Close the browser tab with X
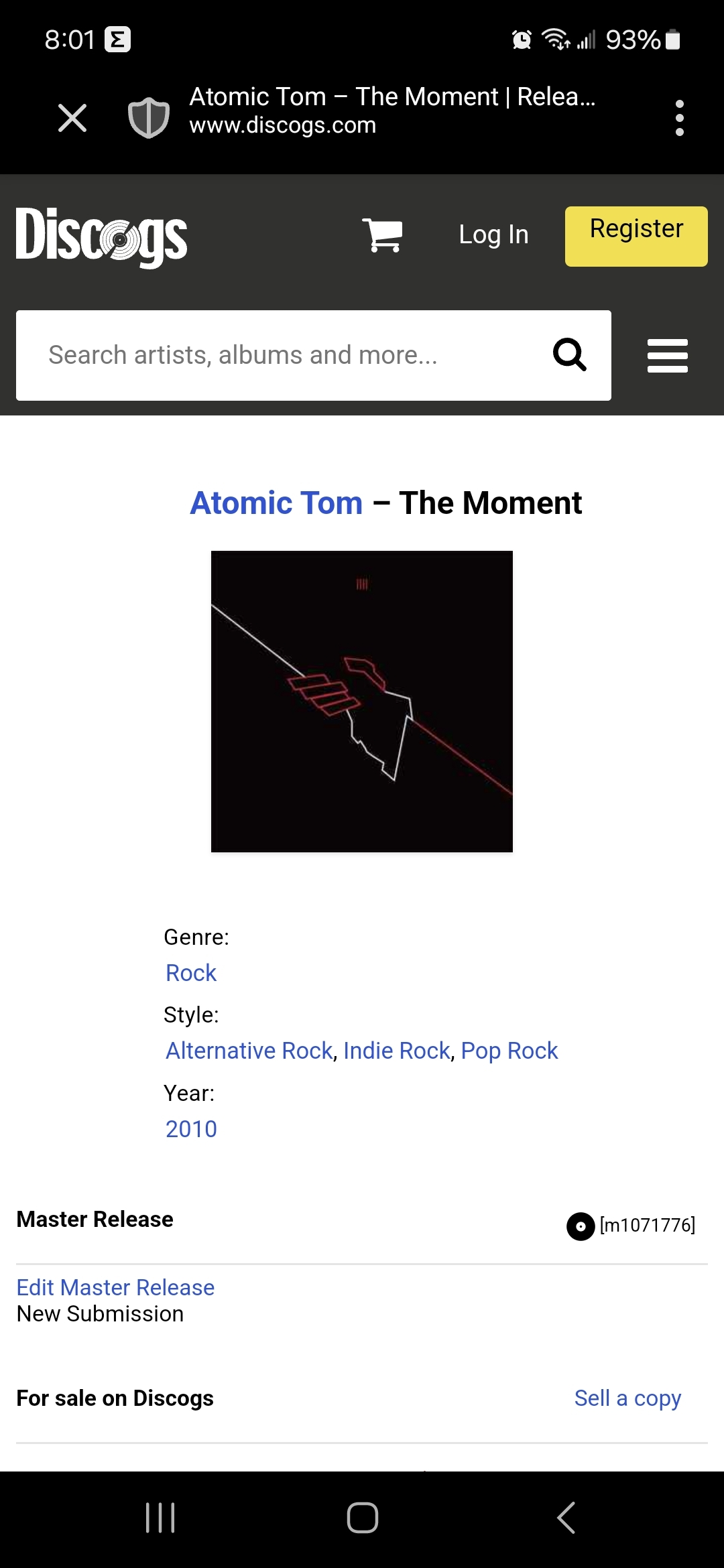Image resolution: width=724 pixels, height=1568 pixels. 72,118
